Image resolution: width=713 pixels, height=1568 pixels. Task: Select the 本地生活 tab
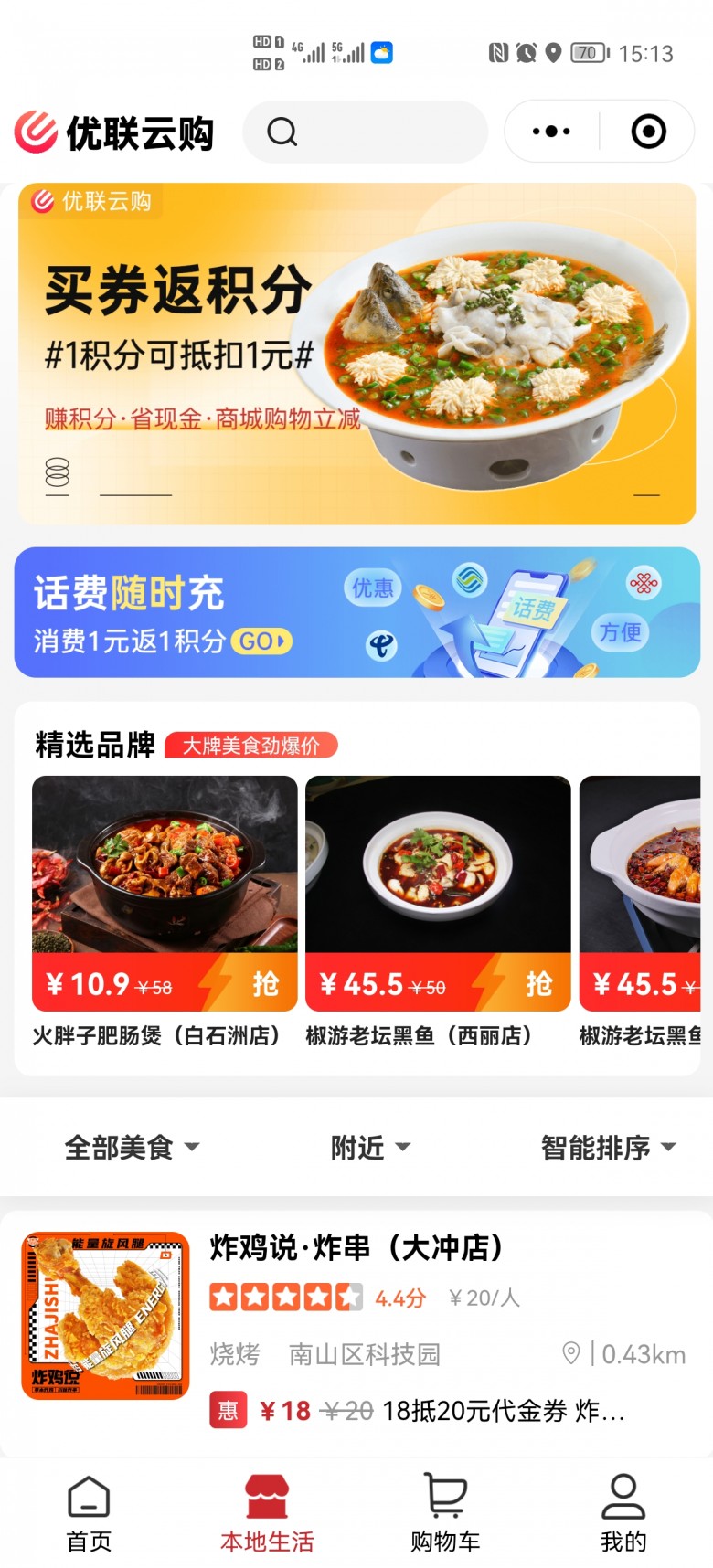(x=267, y=1513)
